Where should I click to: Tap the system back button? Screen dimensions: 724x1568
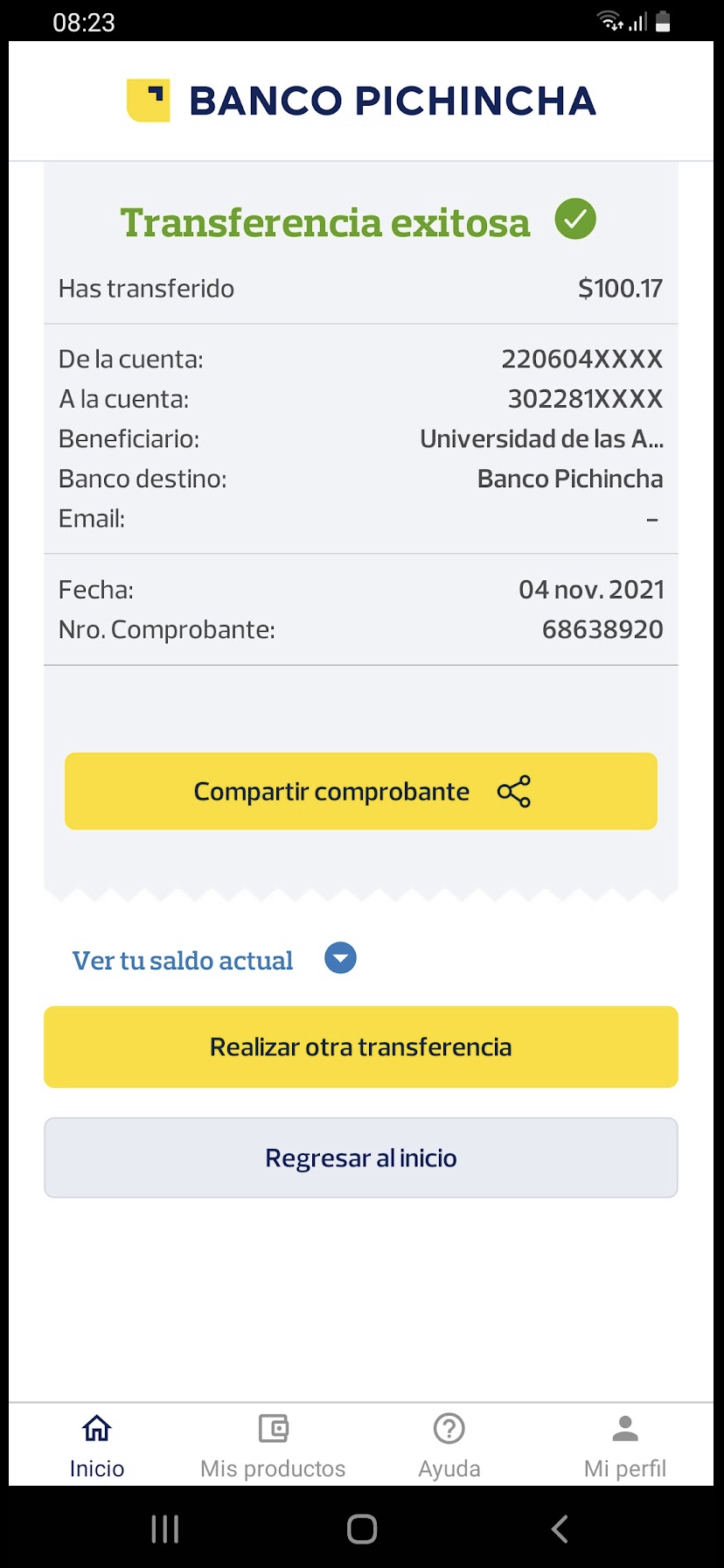pos(560,1529)
